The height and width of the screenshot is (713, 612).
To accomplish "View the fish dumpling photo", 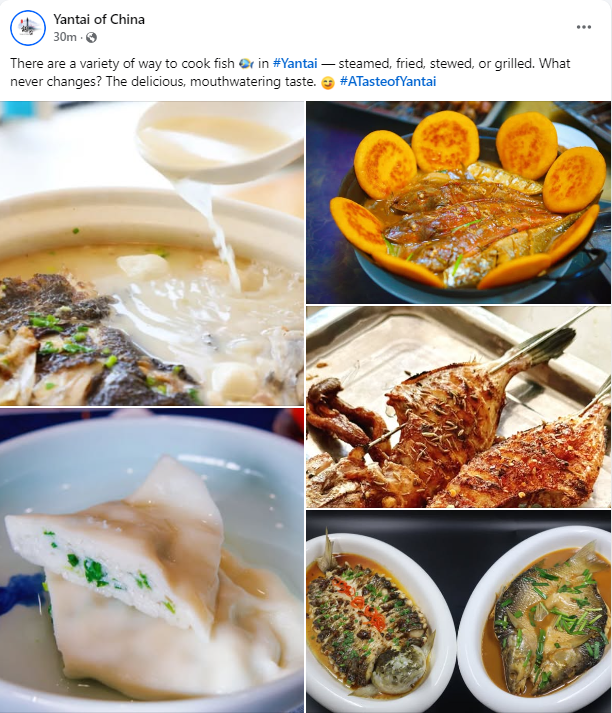I will (152, 560).
